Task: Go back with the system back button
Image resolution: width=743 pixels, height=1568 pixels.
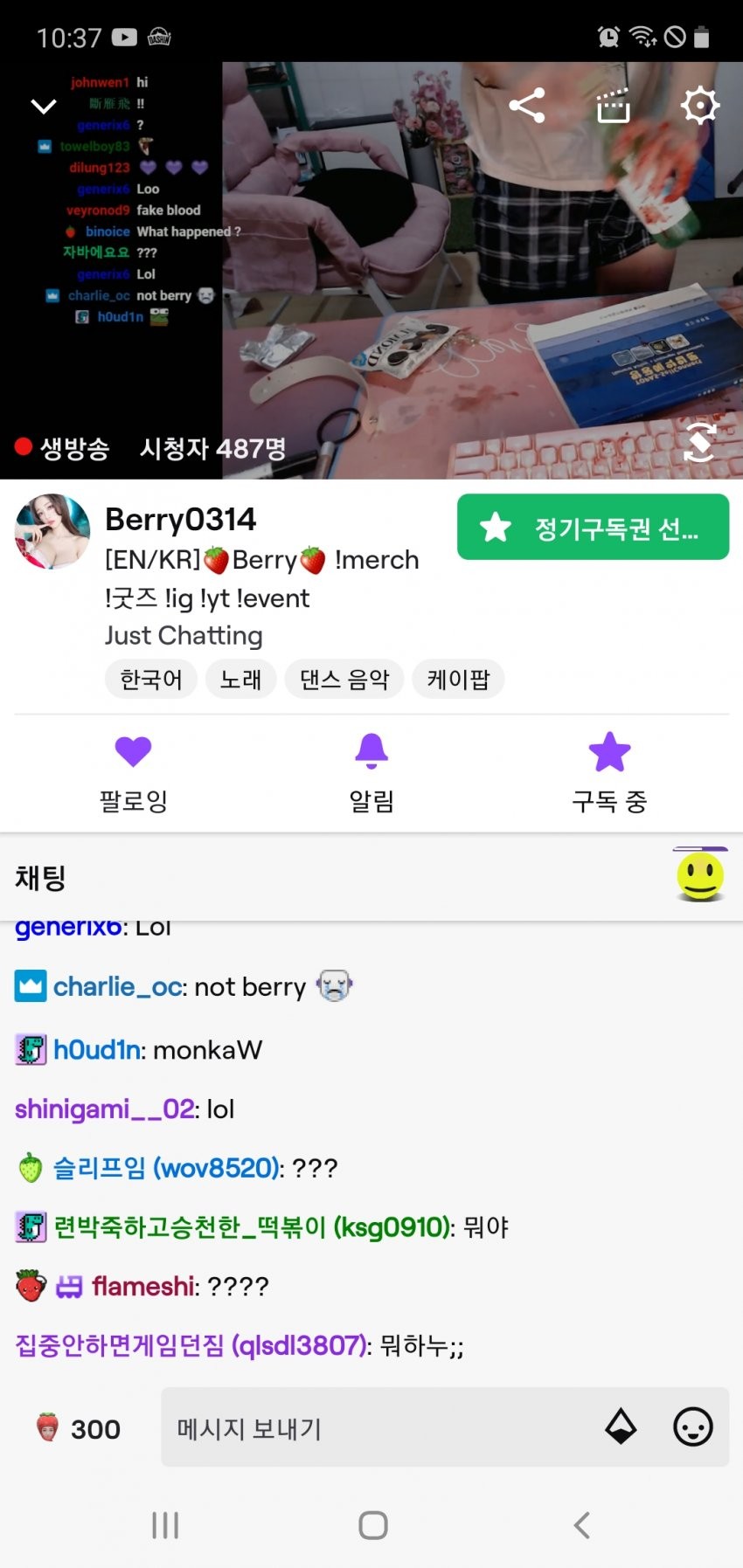Action: (581, 1525)
